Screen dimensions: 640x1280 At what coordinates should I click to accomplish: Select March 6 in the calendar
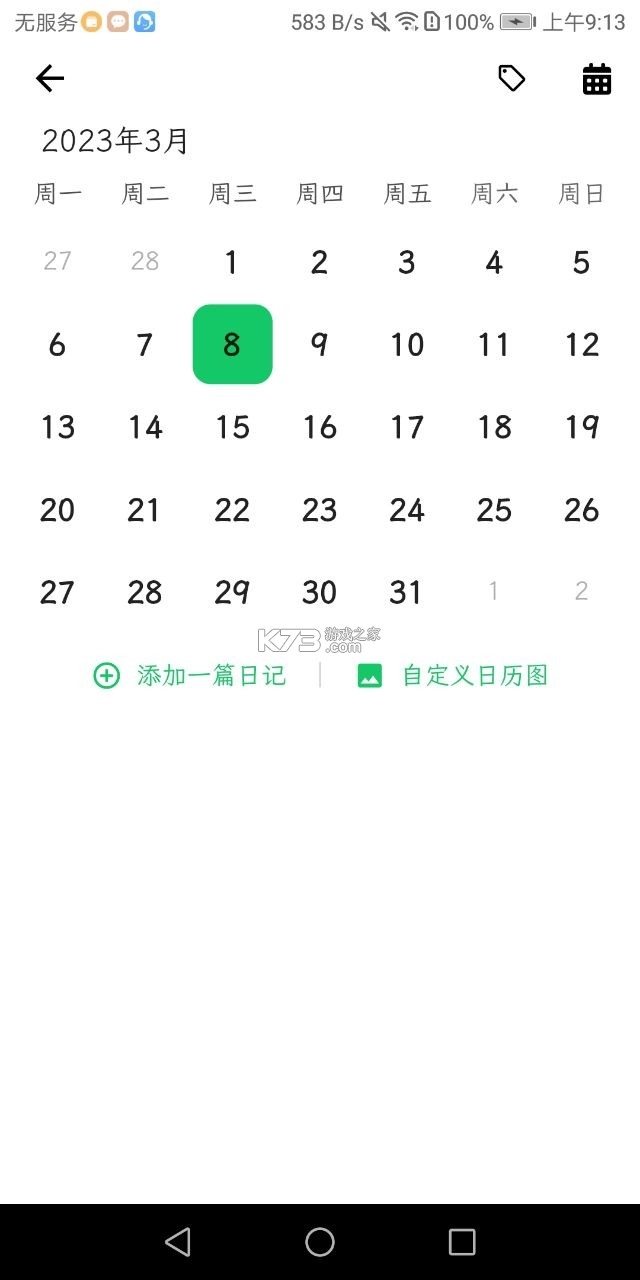tap(57, 344)
